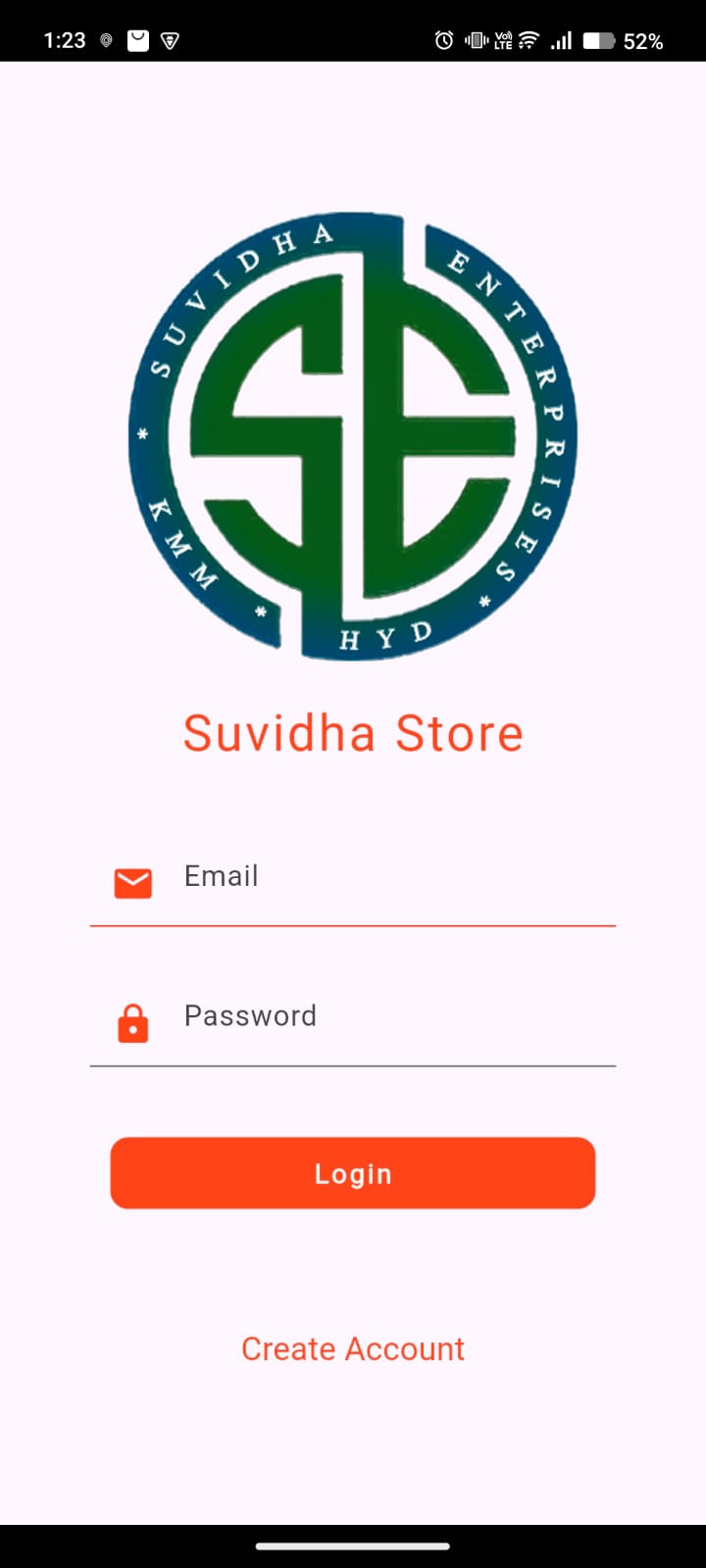Click the Wi-Fi signal icon
The height and width of the screenshot is (1568, 706).
[x=527, y=40]
